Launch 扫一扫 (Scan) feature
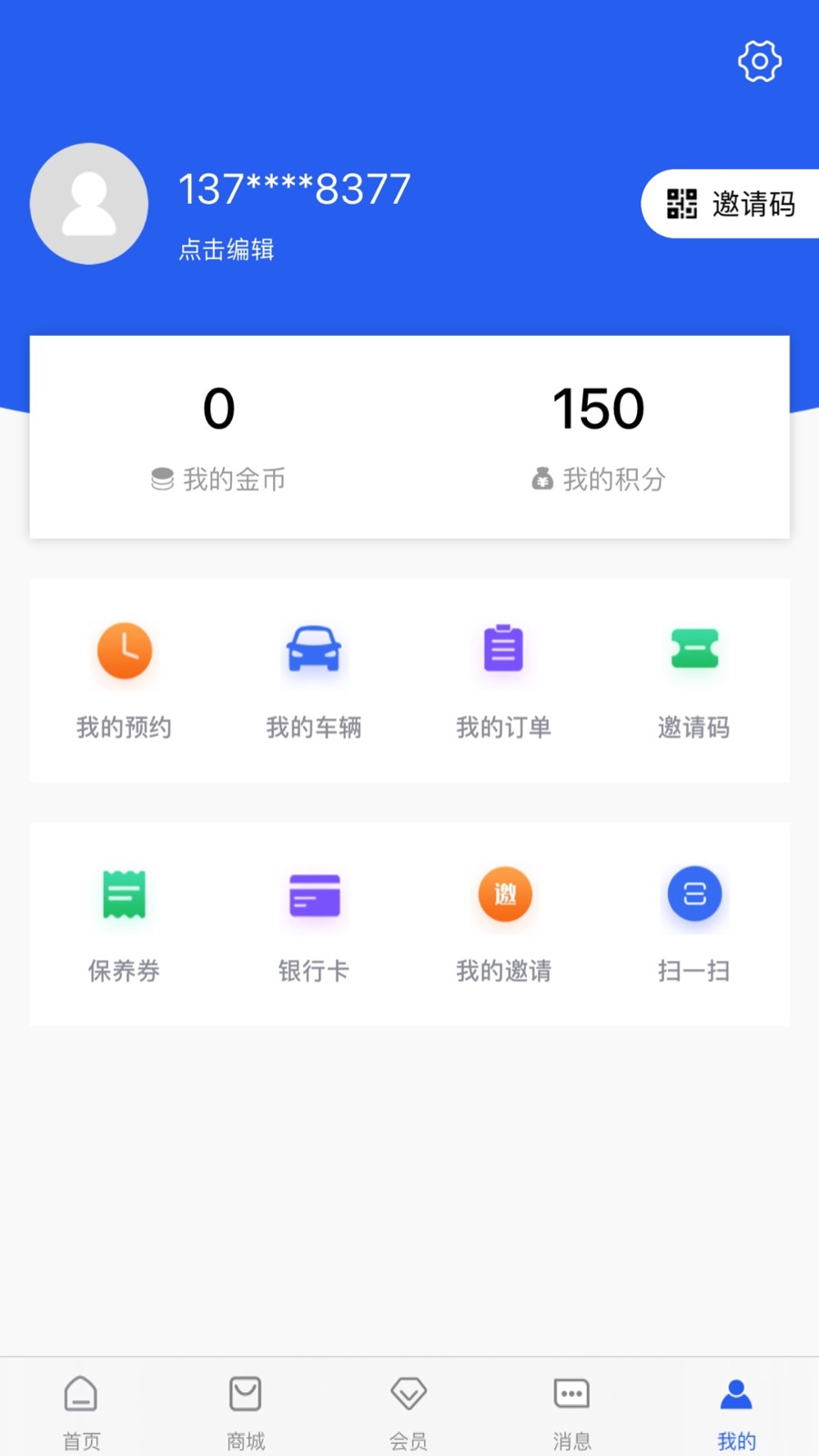819x1456 pixels. coord(694,895)
